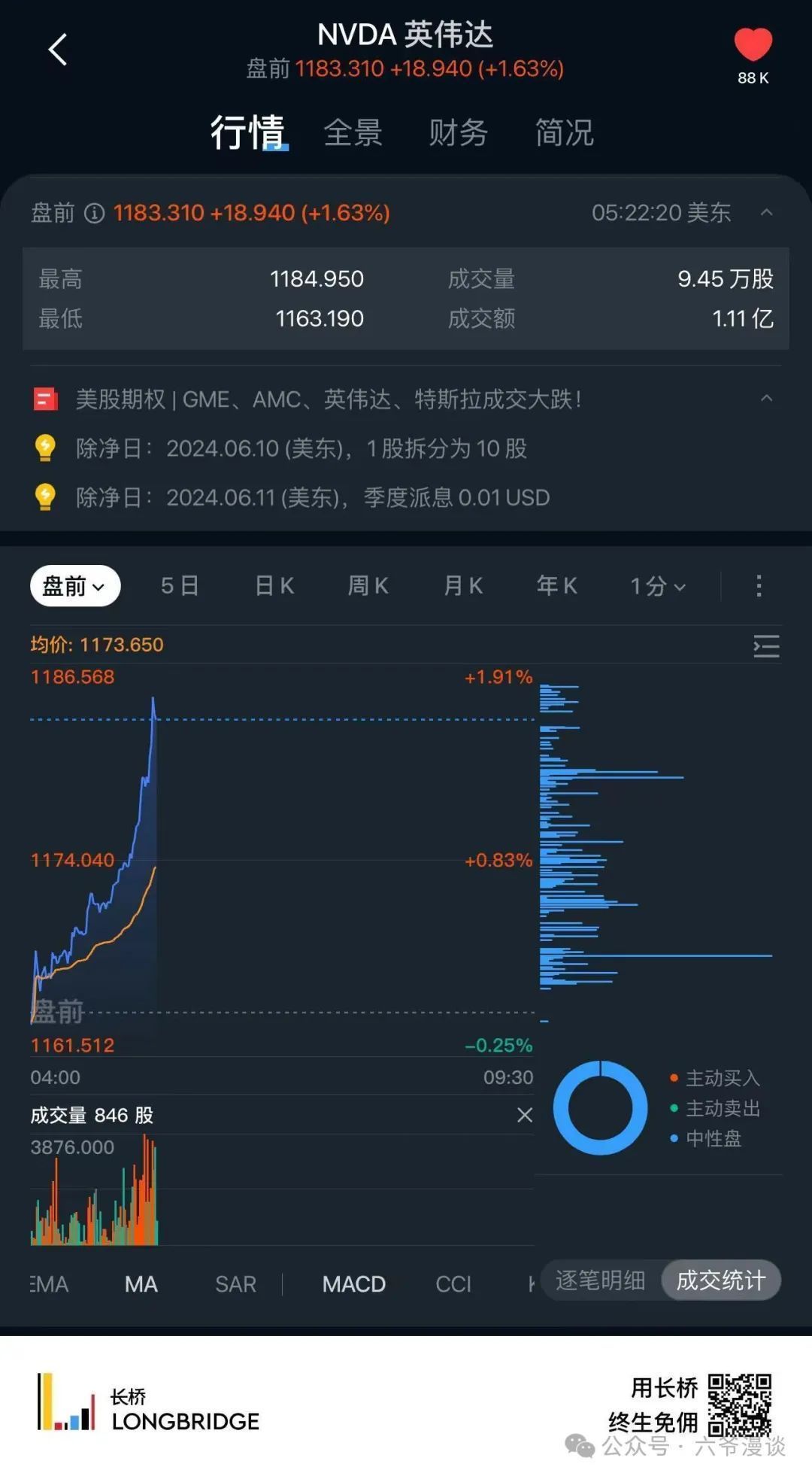View the 月K chart
This screenshot has width=812, height=1479.
click(463, 586)
